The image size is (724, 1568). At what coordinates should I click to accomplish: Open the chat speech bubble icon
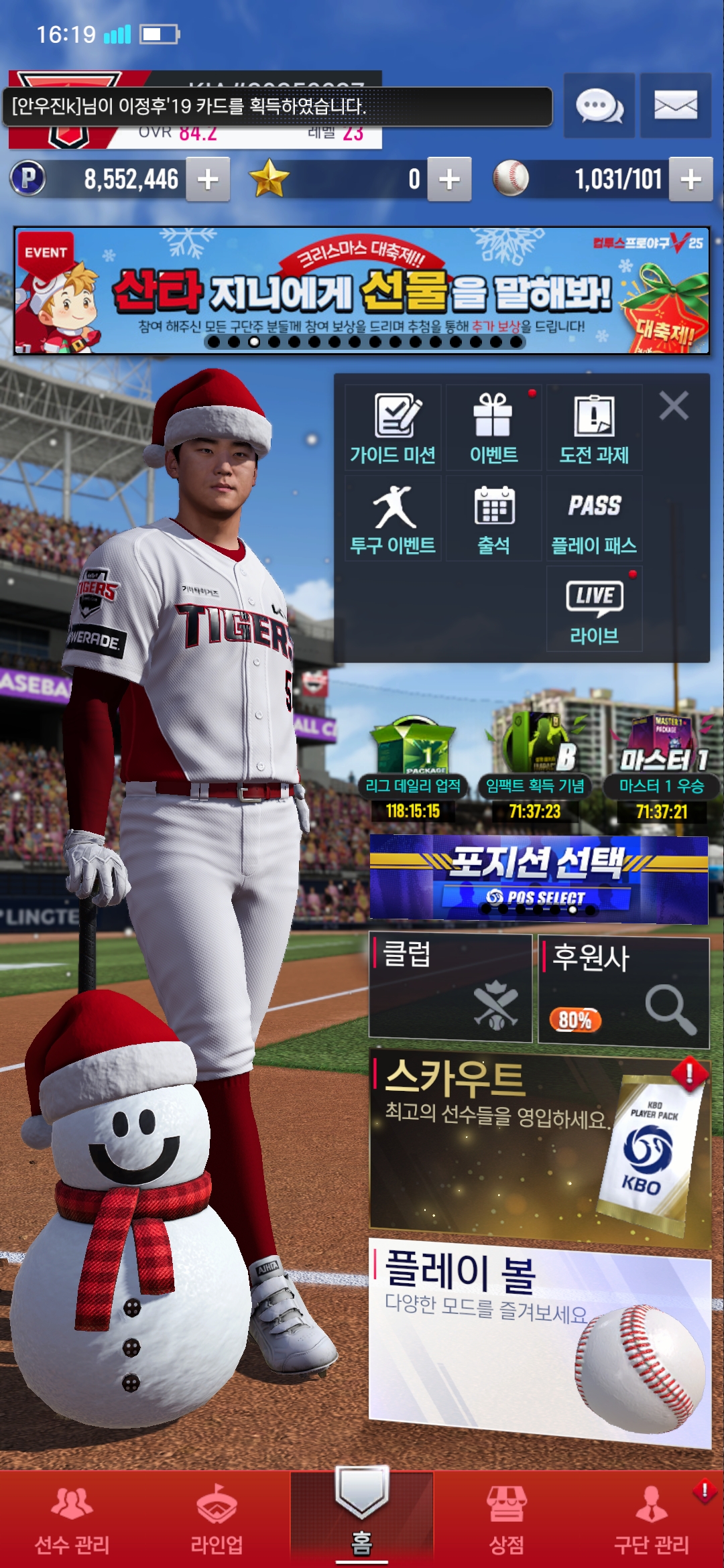point(599,106)
